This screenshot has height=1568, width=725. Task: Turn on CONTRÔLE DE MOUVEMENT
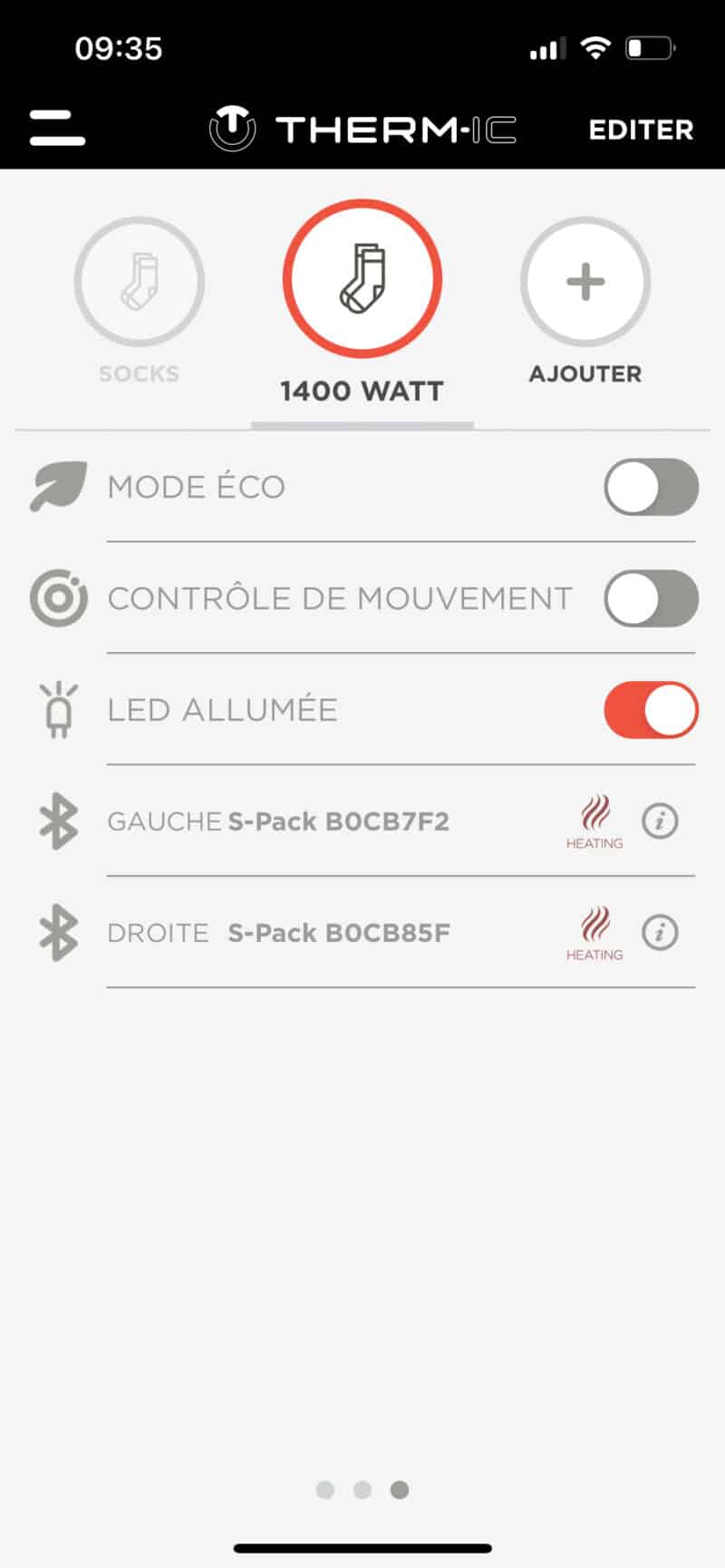pyautogui.click(x=651, y=599)
